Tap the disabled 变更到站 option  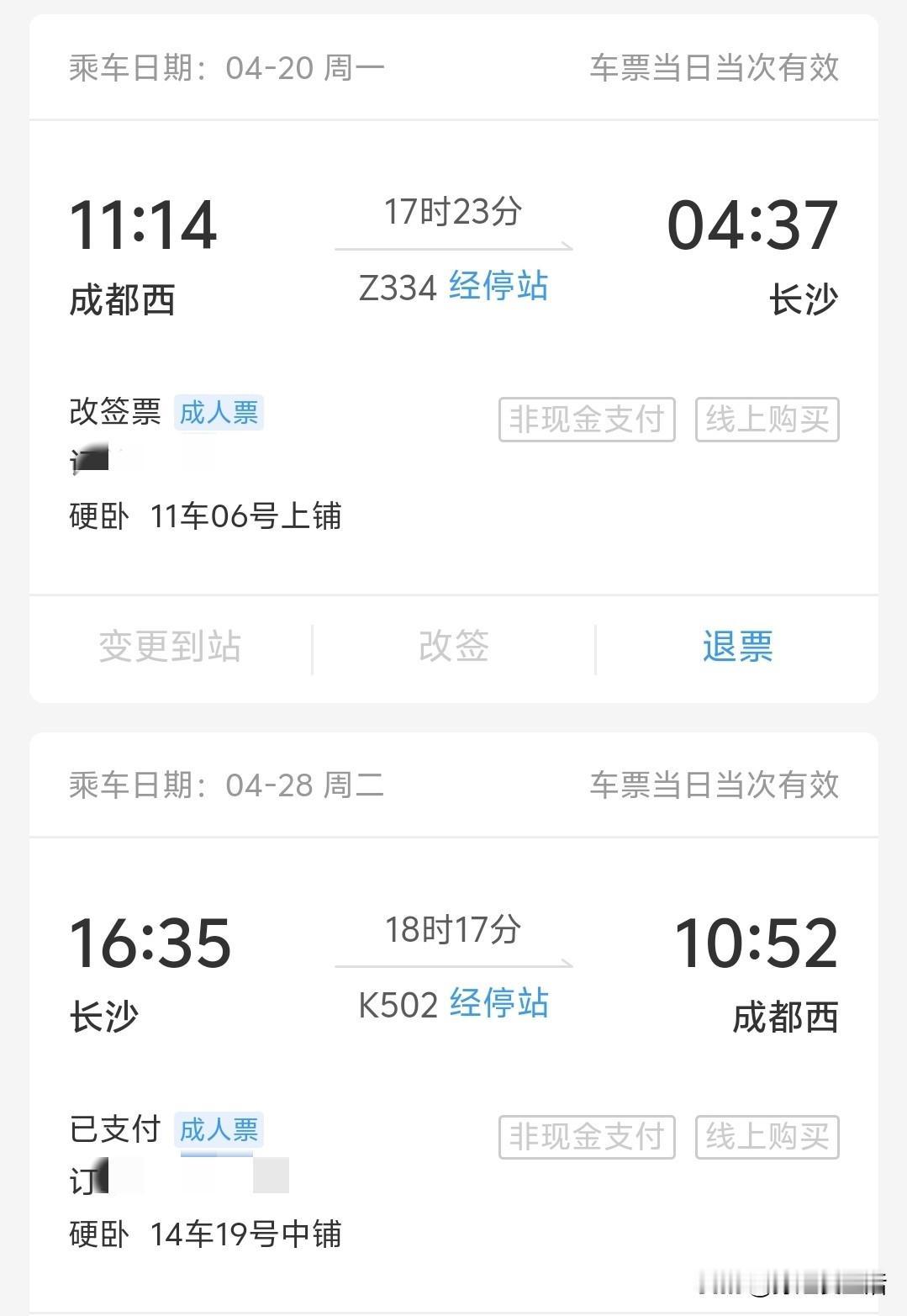(170, 647)
